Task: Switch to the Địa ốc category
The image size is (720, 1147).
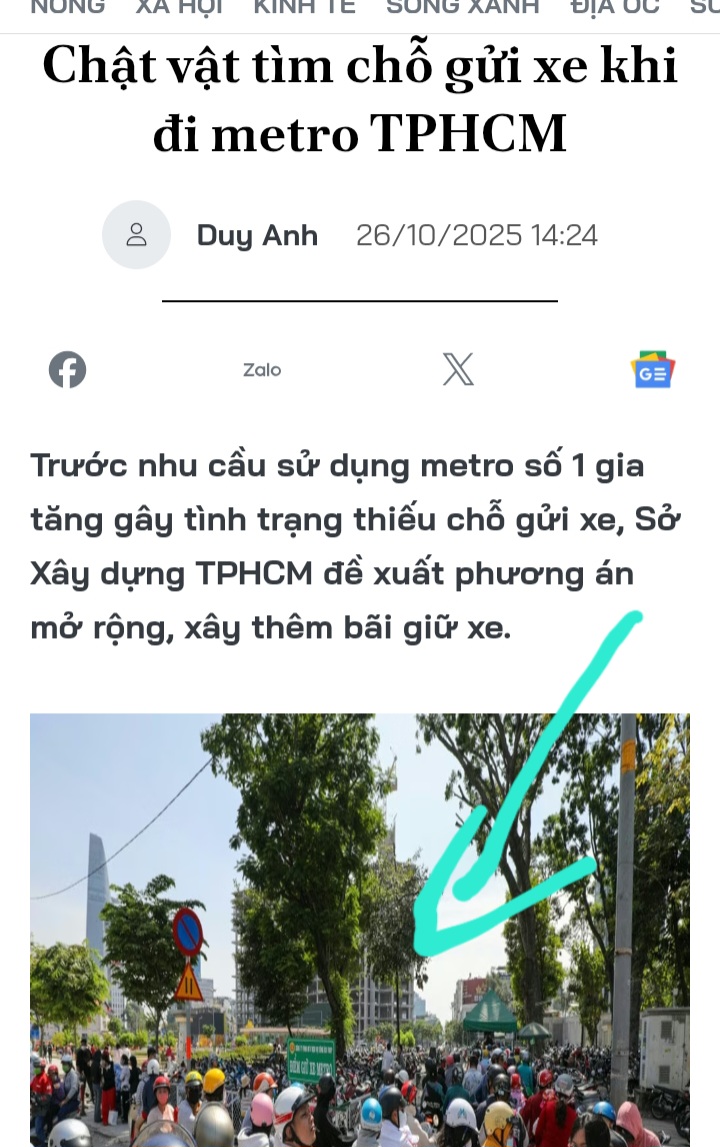Action: point(614,8)
